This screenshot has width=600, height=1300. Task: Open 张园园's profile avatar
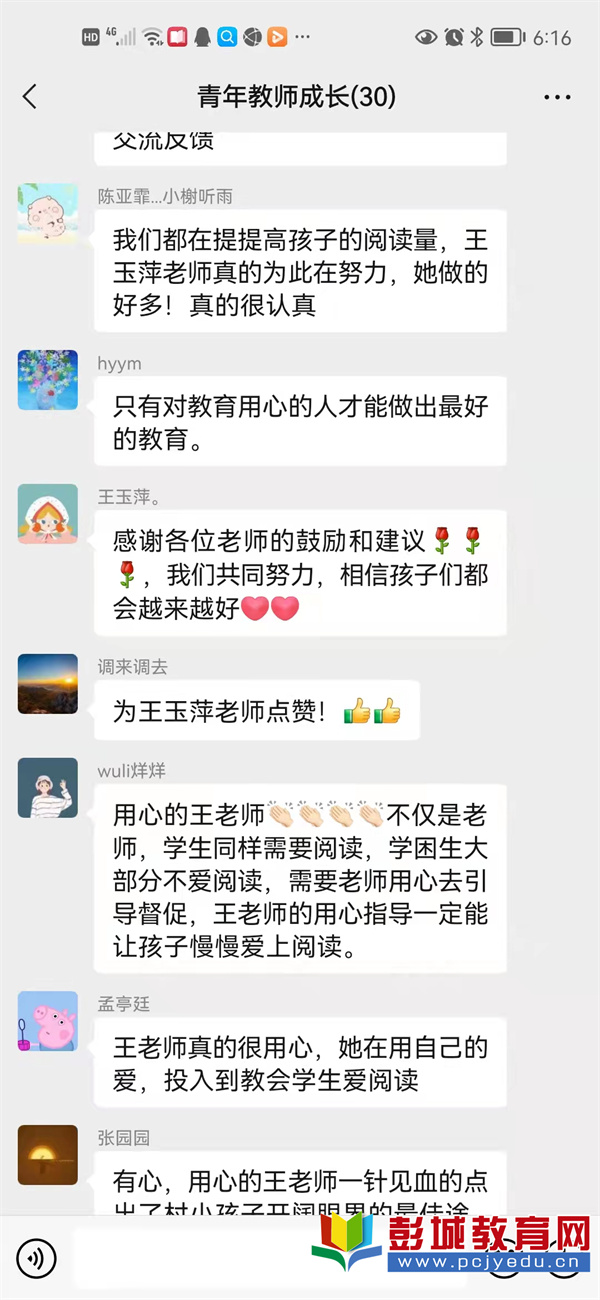click(x=47, y=1155)
